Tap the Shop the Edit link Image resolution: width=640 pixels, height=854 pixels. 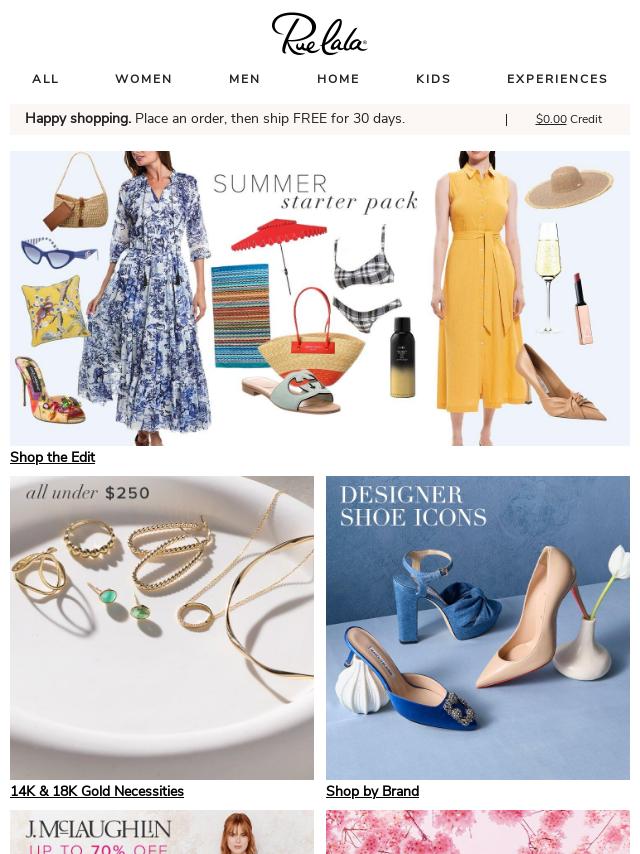52,457
